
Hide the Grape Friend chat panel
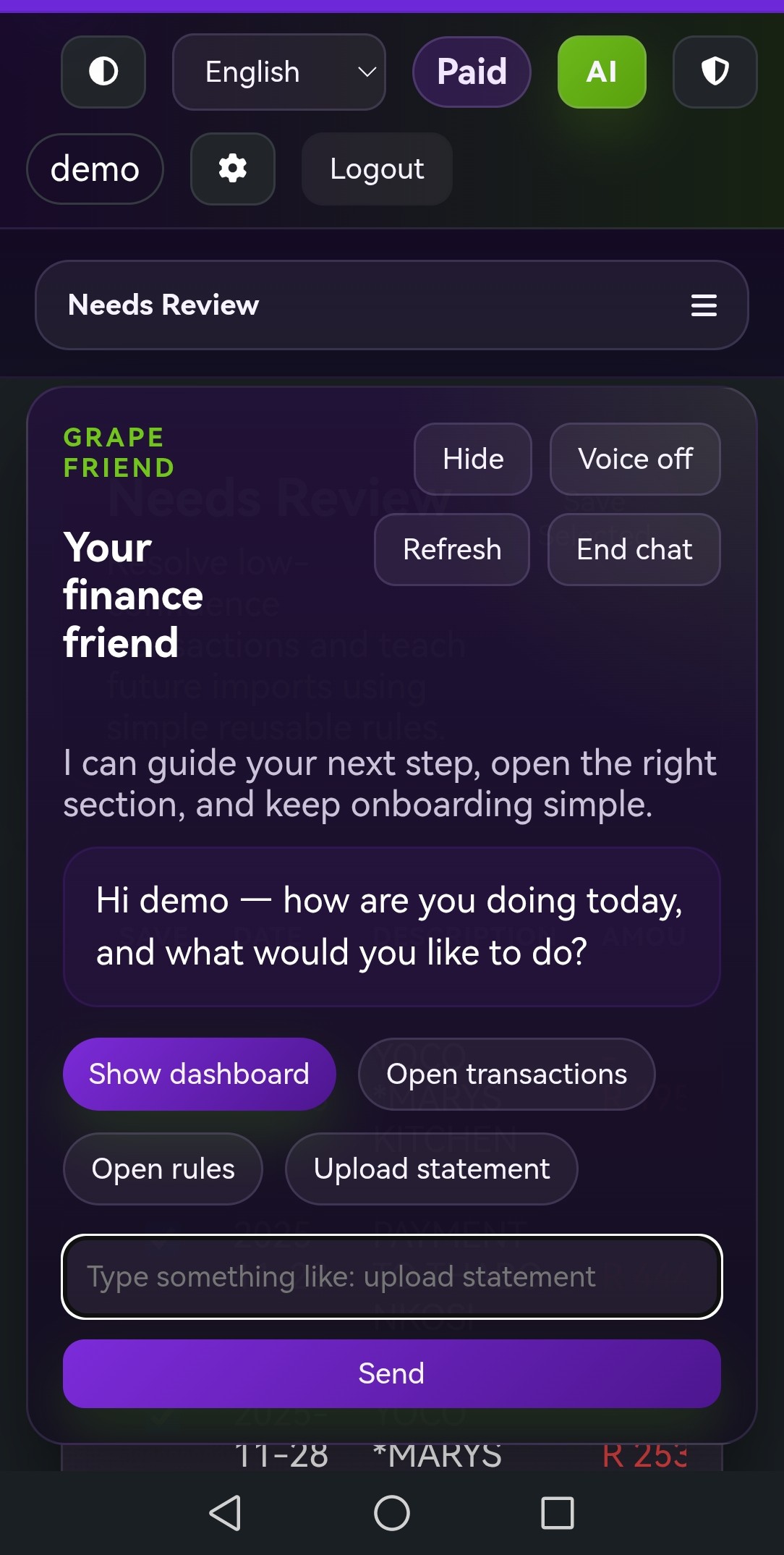click(x=472, y=459)
